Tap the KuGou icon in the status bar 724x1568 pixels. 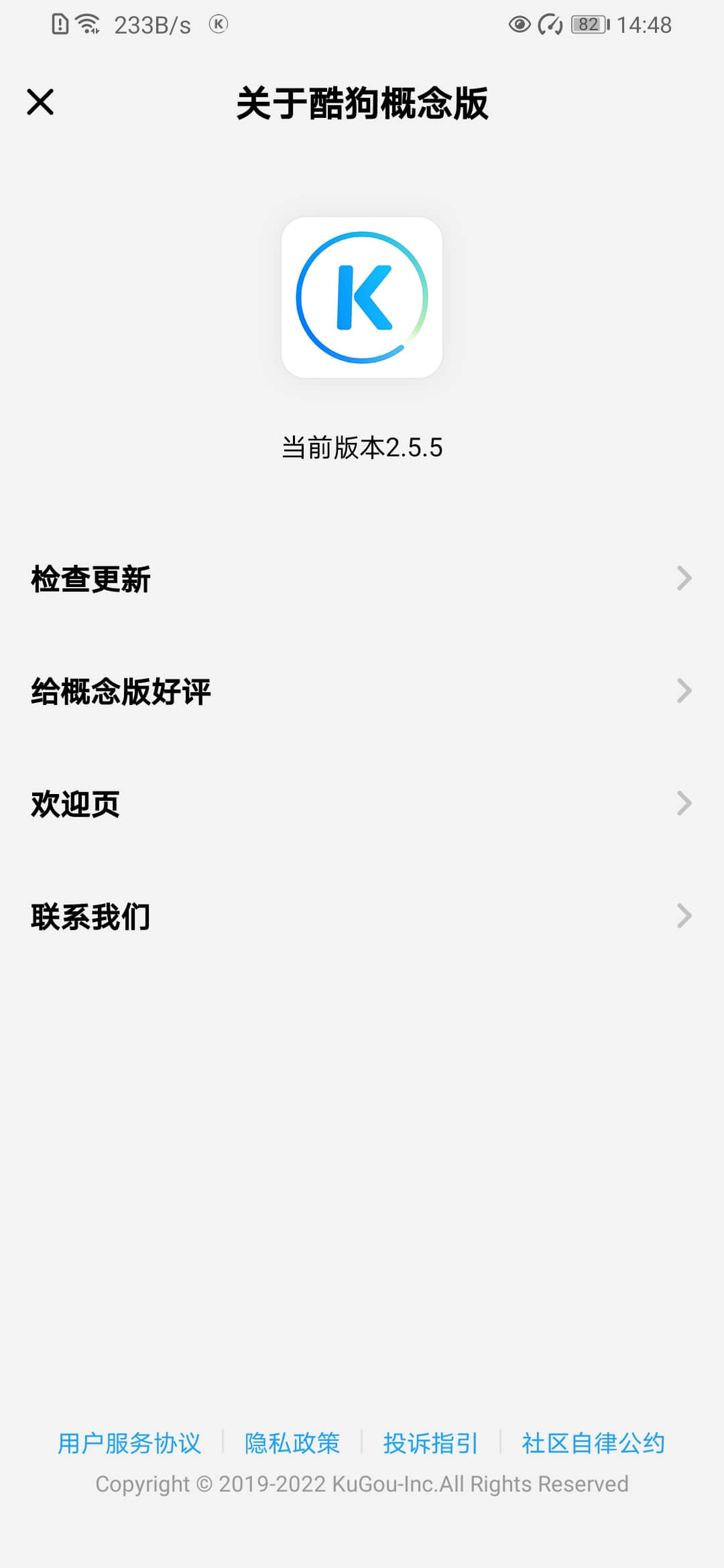(x=219, y=24)
